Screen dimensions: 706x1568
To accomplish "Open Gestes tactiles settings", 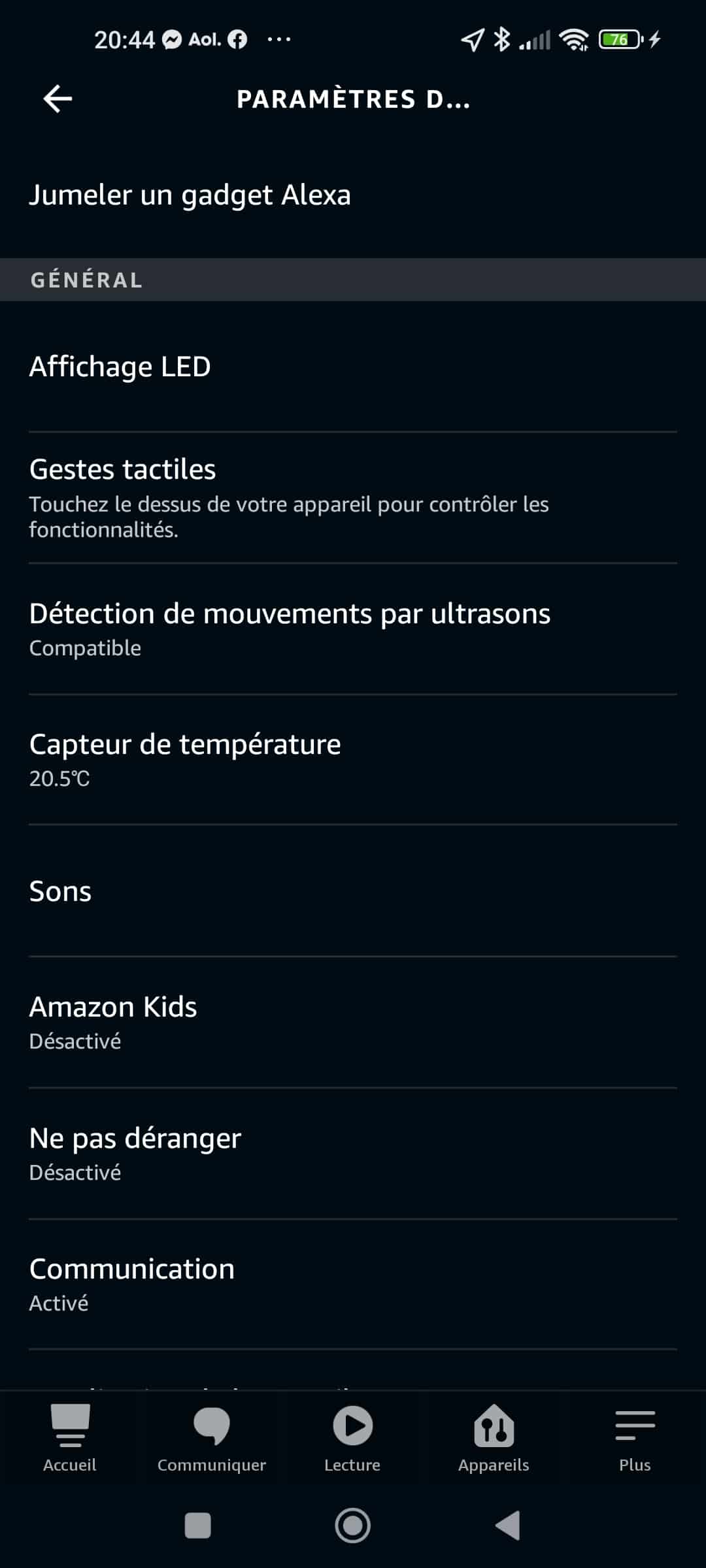I will click(x=353, y=498).
